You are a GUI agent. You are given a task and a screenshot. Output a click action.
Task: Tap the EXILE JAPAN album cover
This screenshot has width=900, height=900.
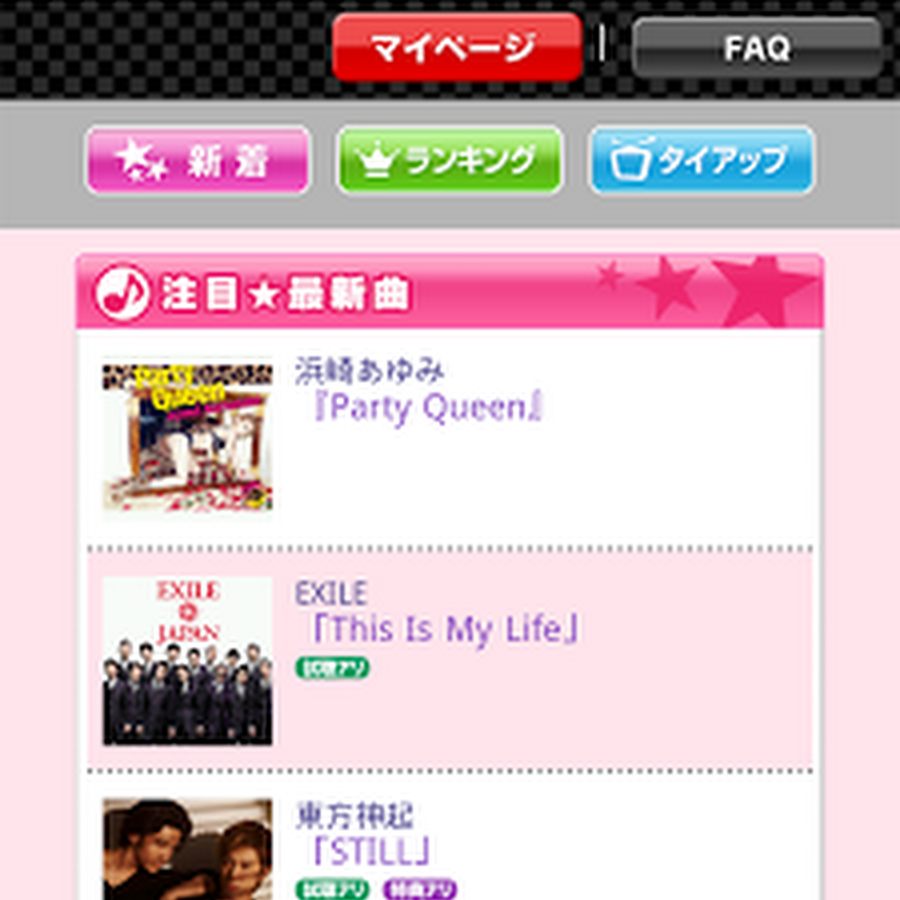(x=187, y=659)
